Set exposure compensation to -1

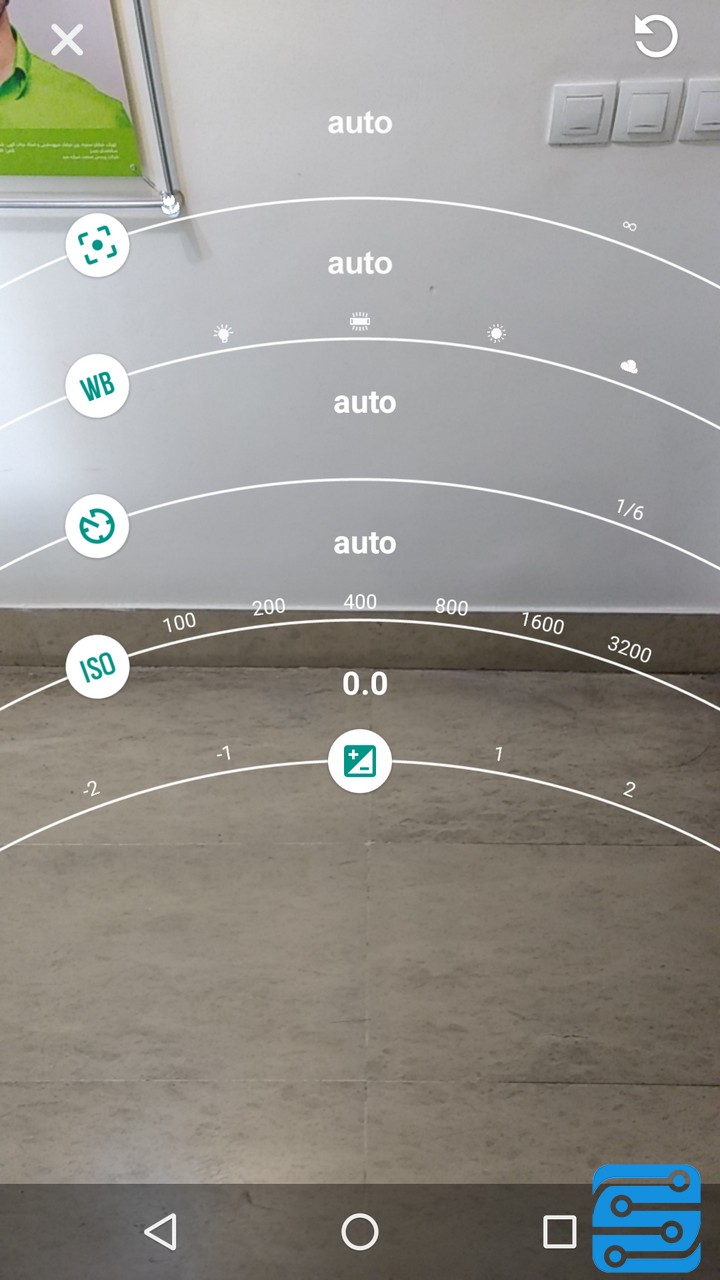tap(224, 754)
